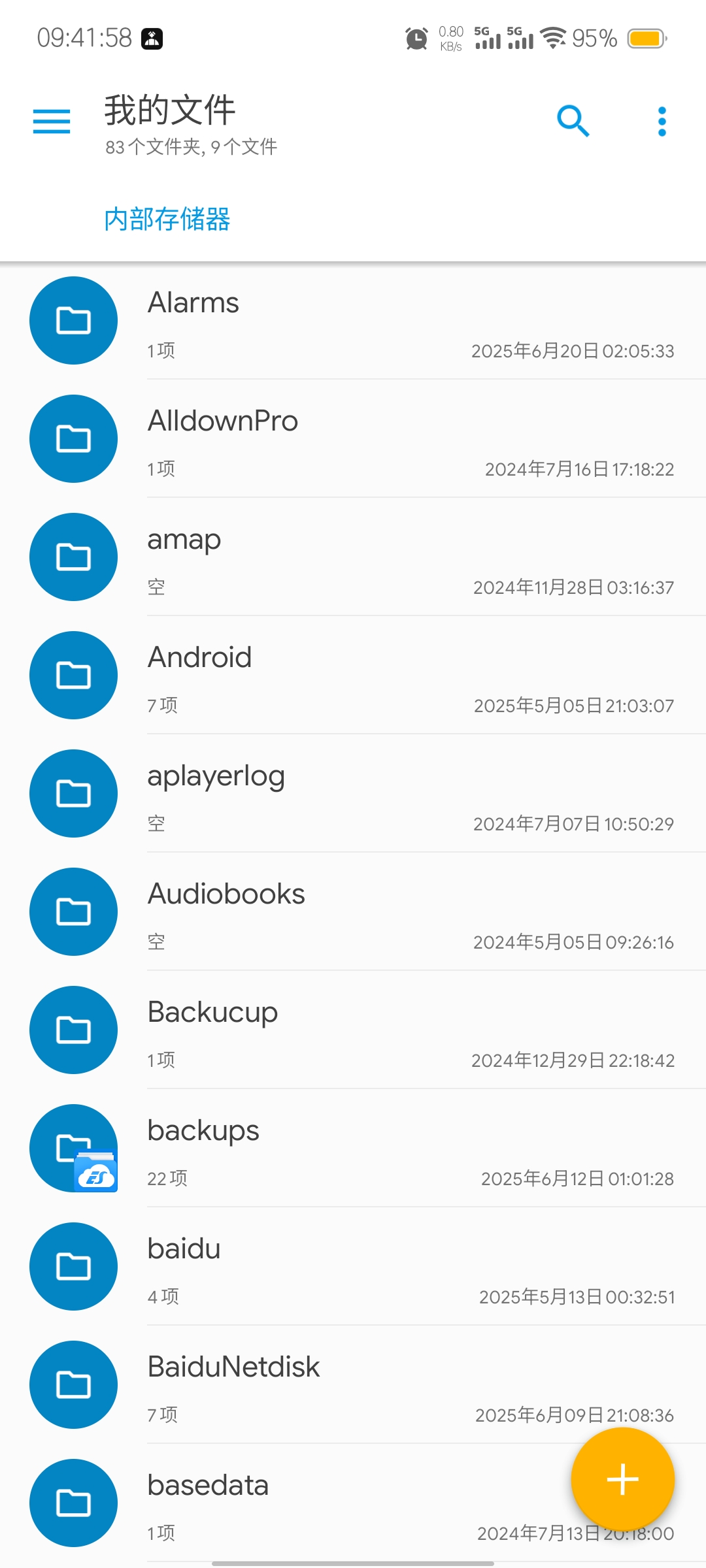Tap the amap folder icon

pyautogui.click(x=73, y=557)
